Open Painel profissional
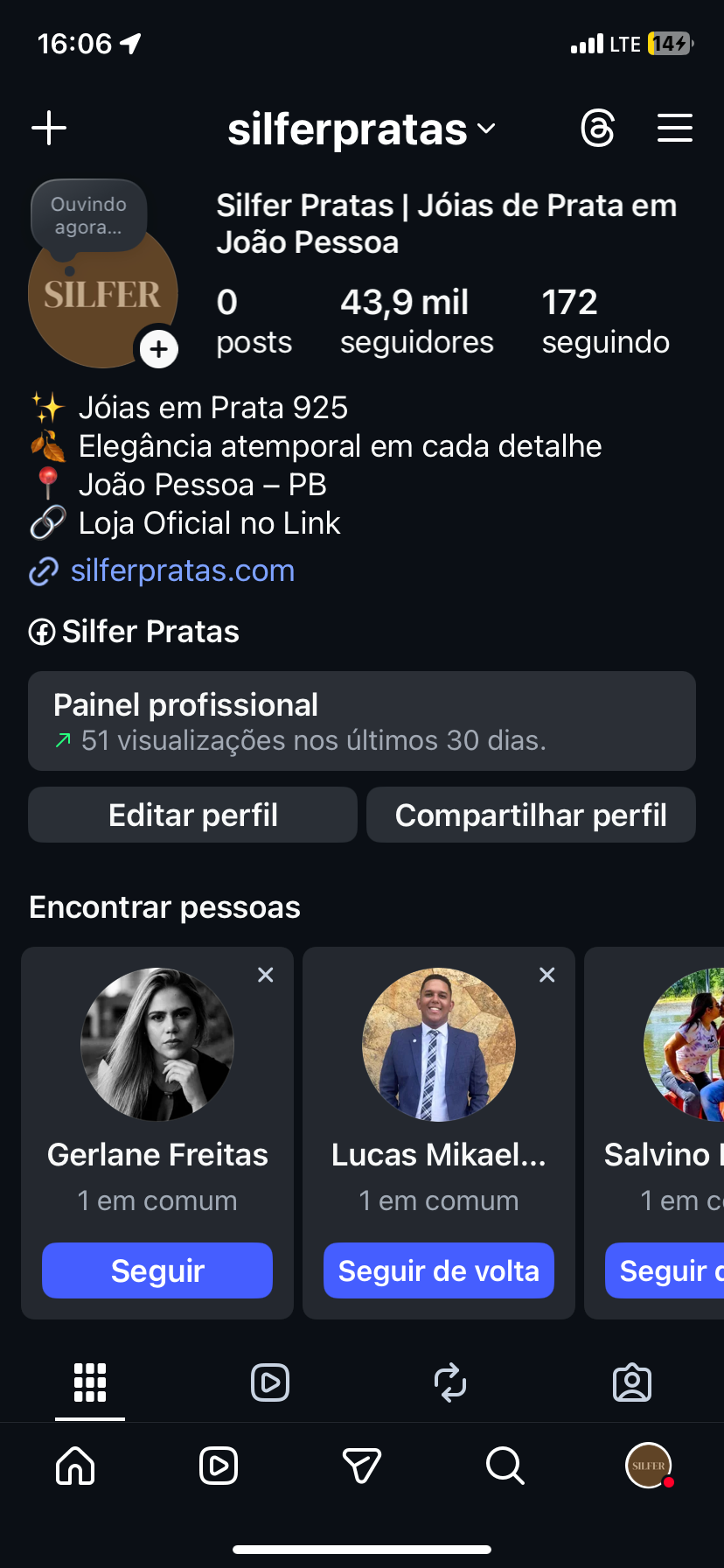The image size is (724, 1568). (x=361, y=721)
